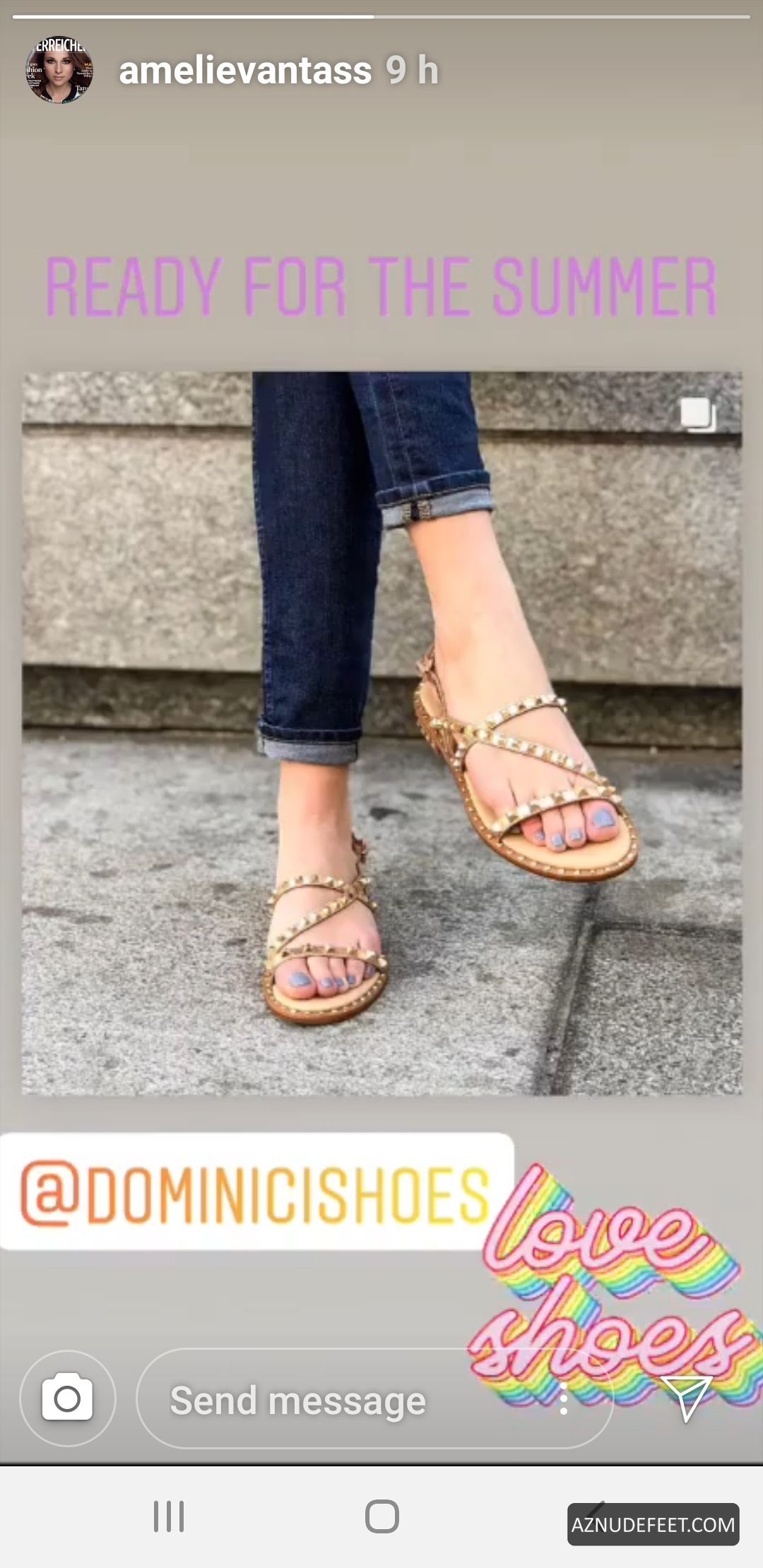This screenshot has width=763, height=1568.
Task: Open the camera to reply
Action: (68, 1398)
